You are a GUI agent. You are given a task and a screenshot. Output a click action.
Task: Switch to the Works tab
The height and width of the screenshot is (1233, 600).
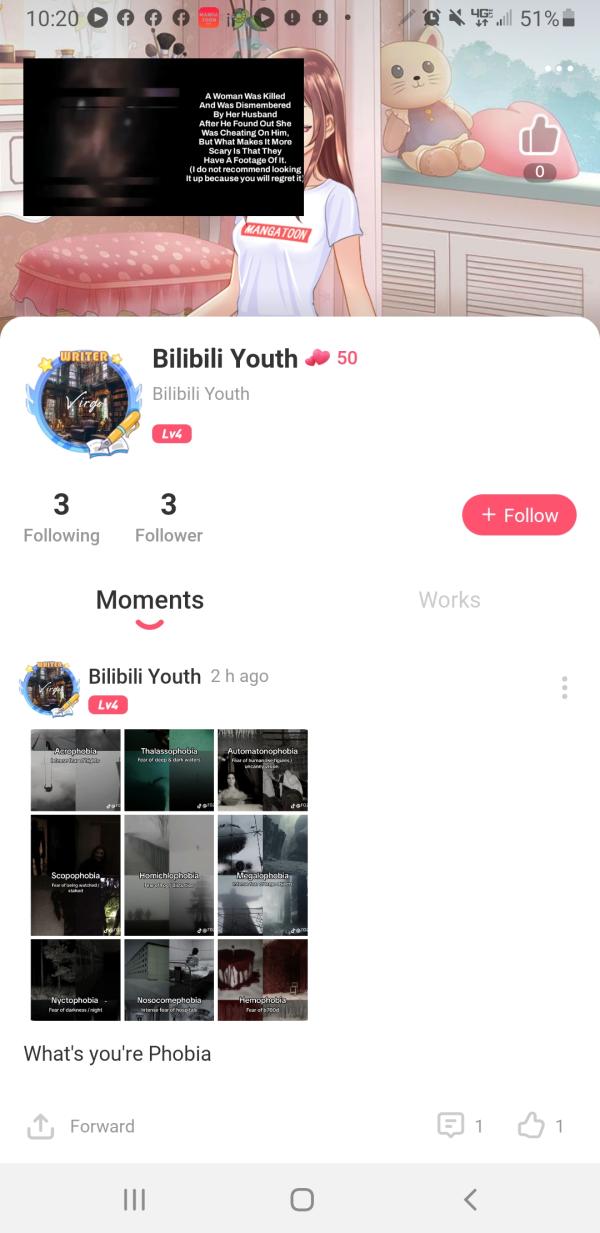449,600
